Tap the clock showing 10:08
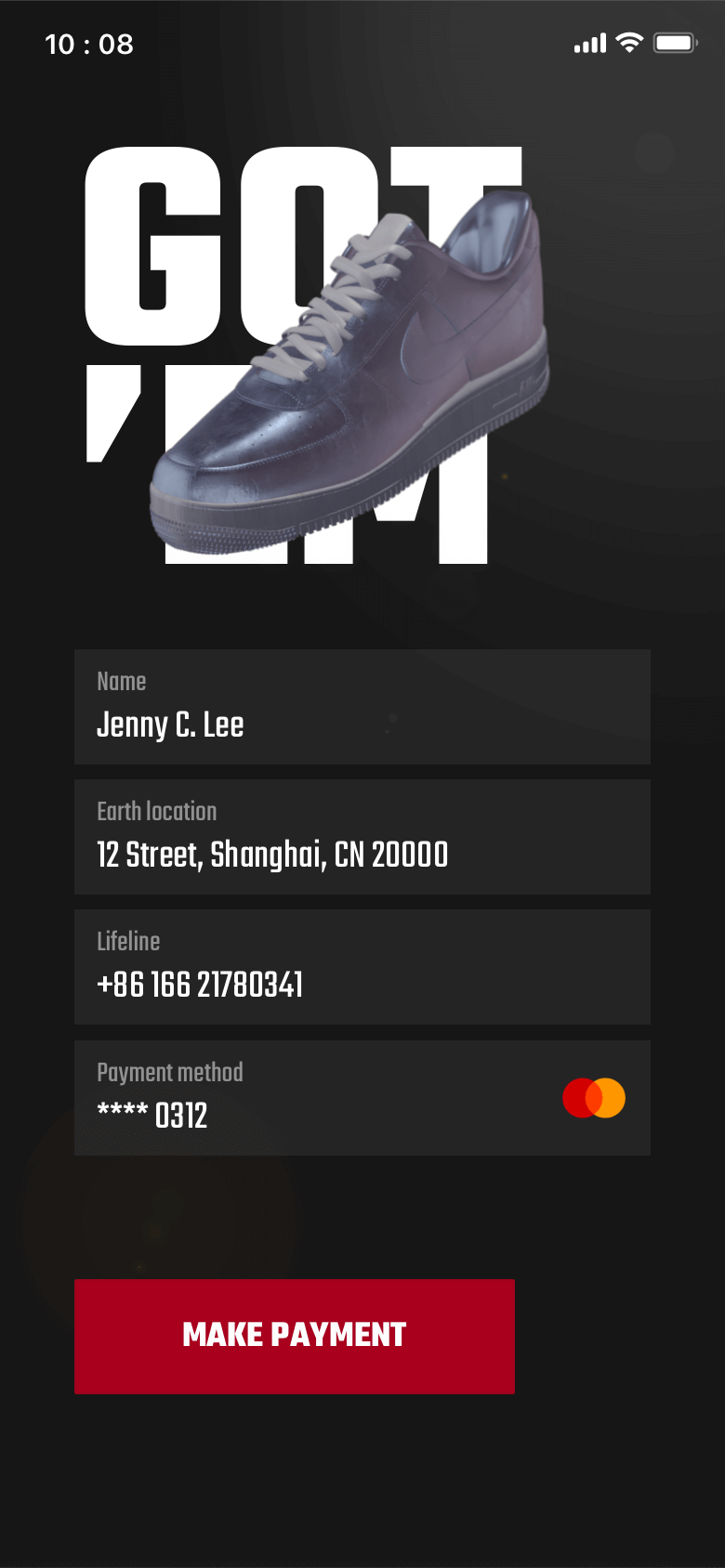 click(89, 45)
